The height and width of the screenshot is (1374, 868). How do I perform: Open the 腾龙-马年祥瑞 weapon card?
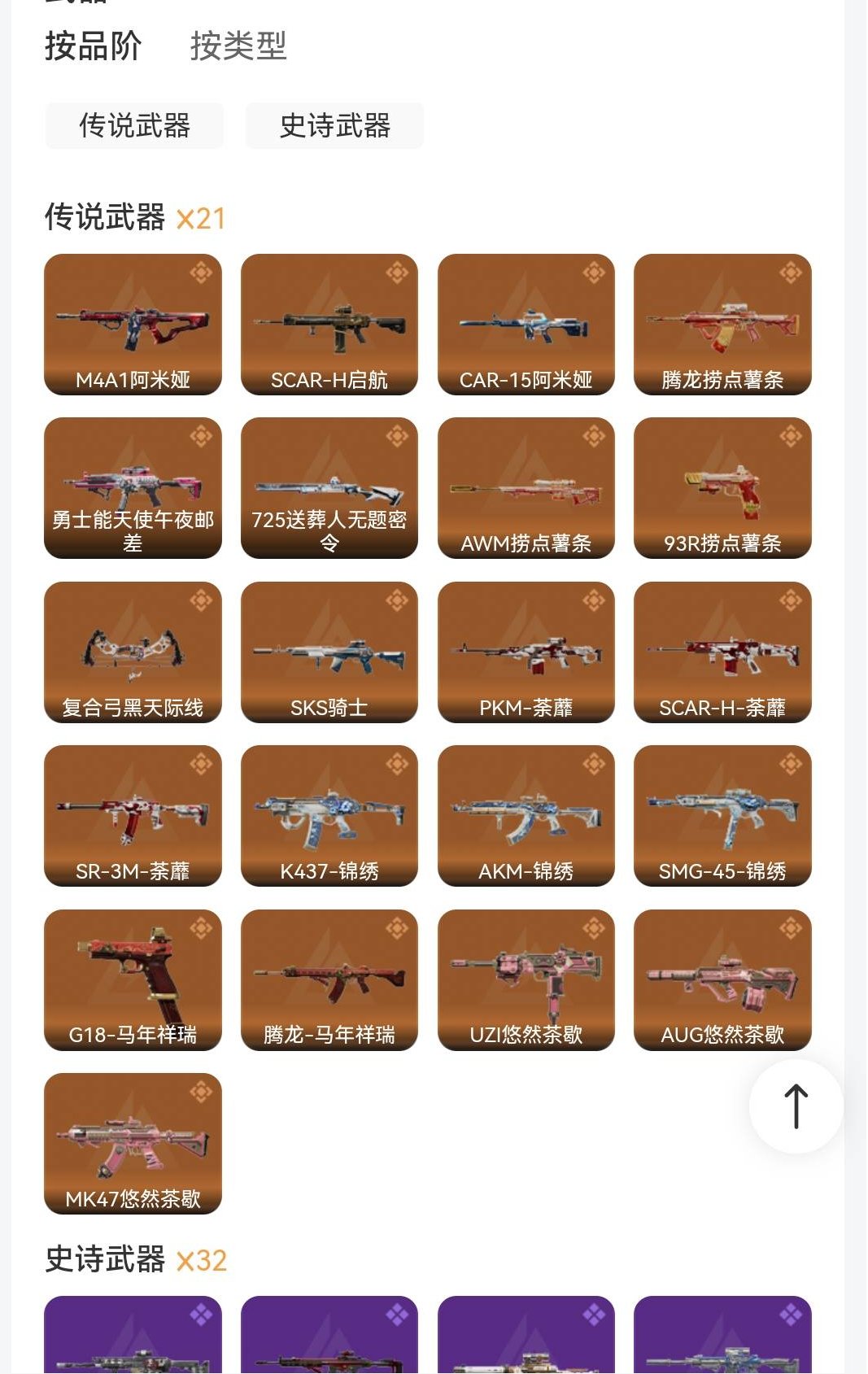point(329,980)
